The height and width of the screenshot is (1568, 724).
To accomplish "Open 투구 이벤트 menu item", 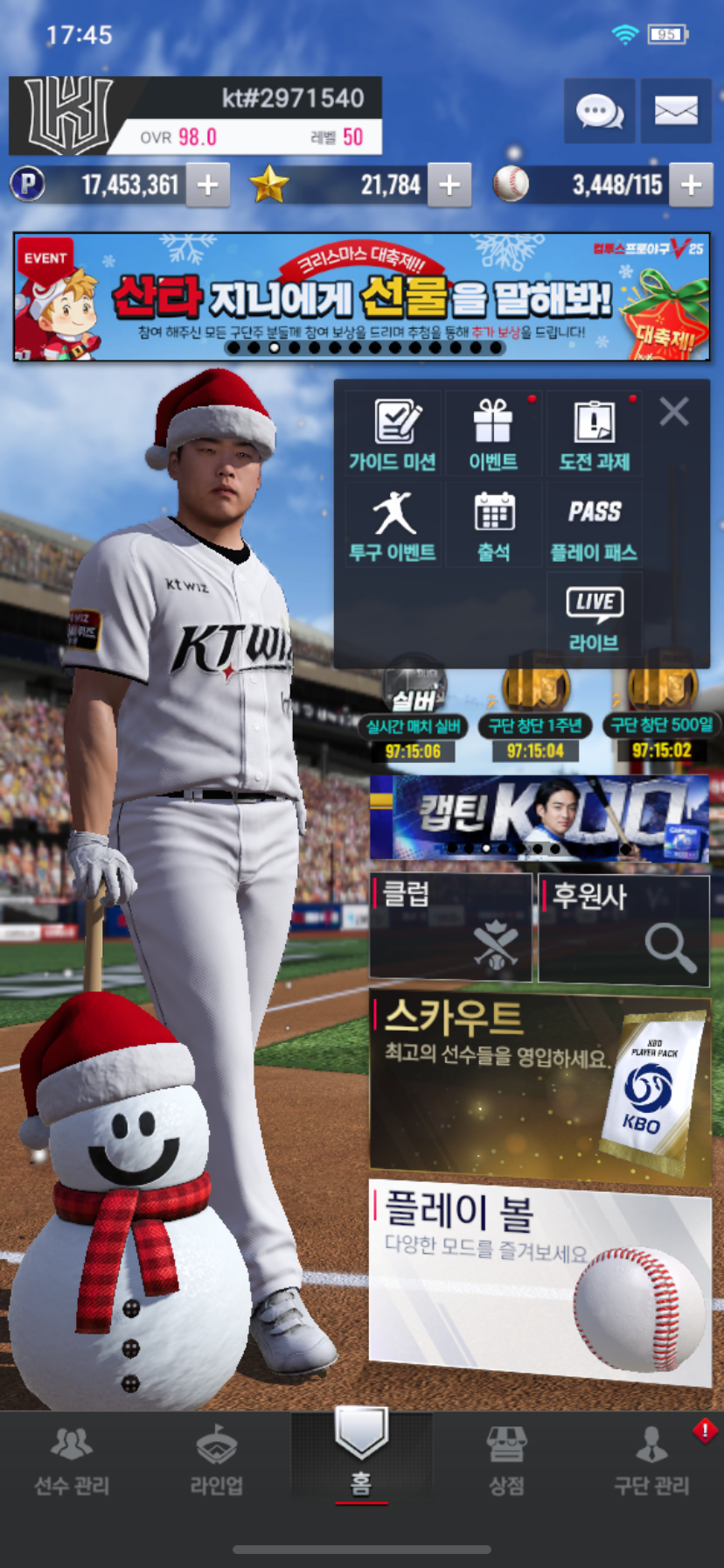I will (393, 526).
